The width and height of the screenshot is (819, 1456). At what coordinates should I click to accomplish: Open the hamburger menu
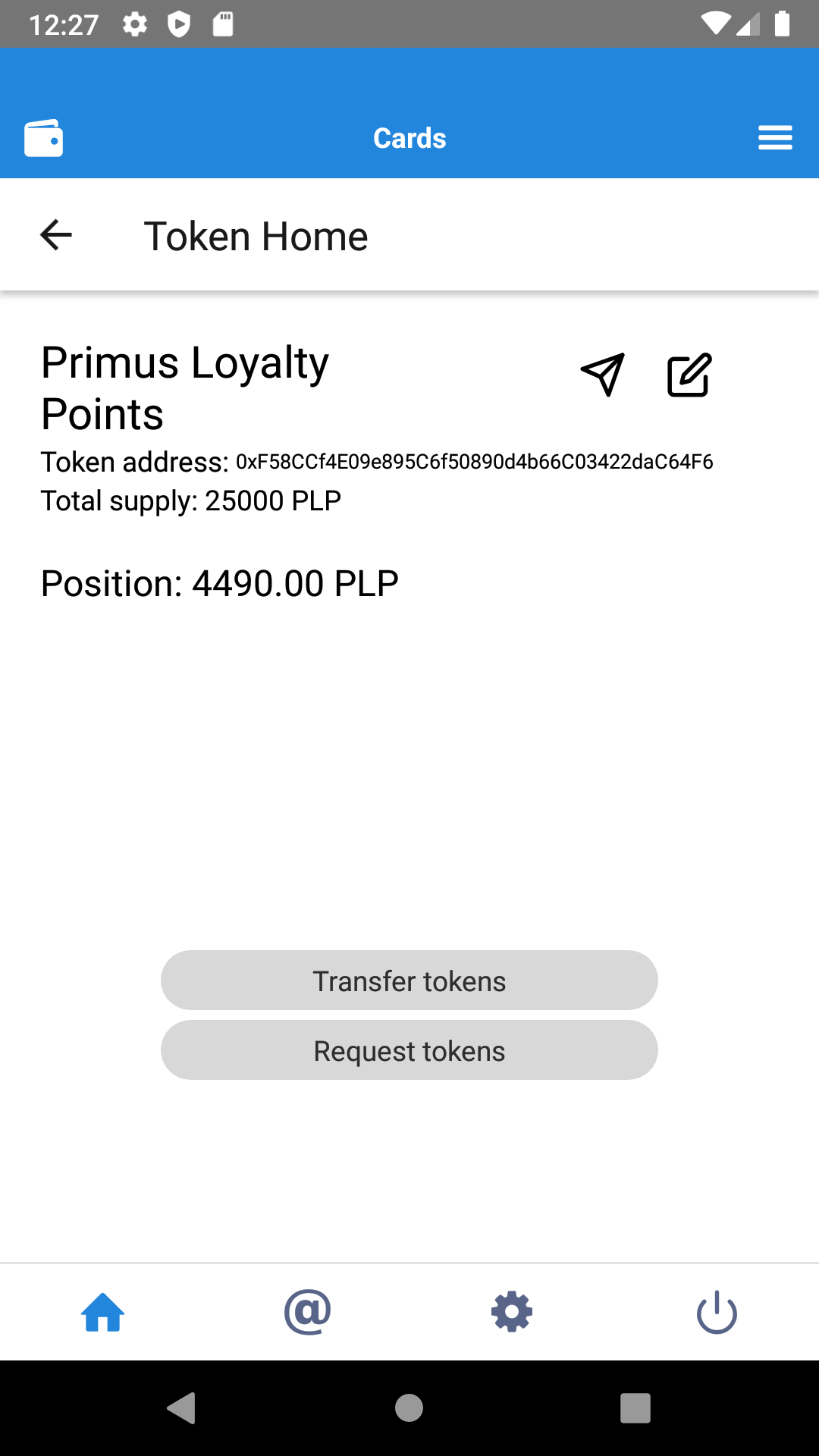click(x=775, y=138)
